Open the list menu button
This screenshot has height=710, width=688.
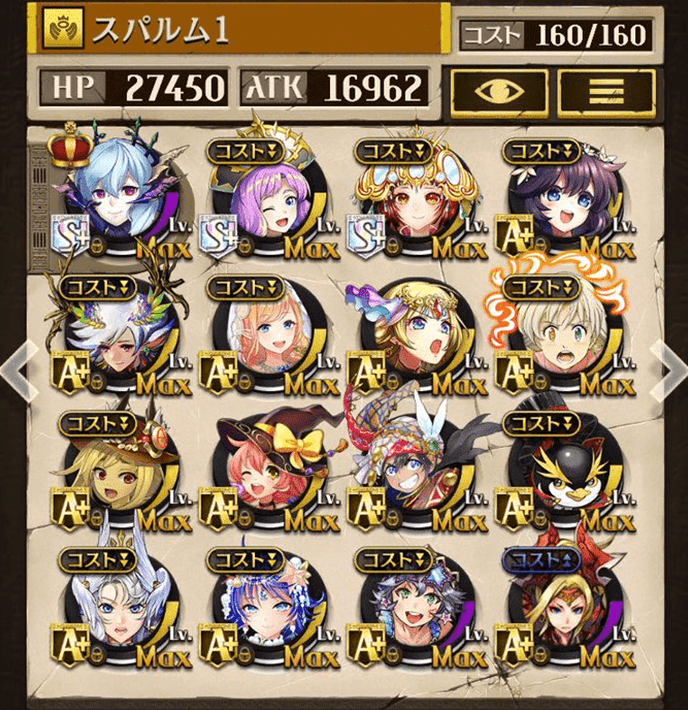click(x=606, y=89)
